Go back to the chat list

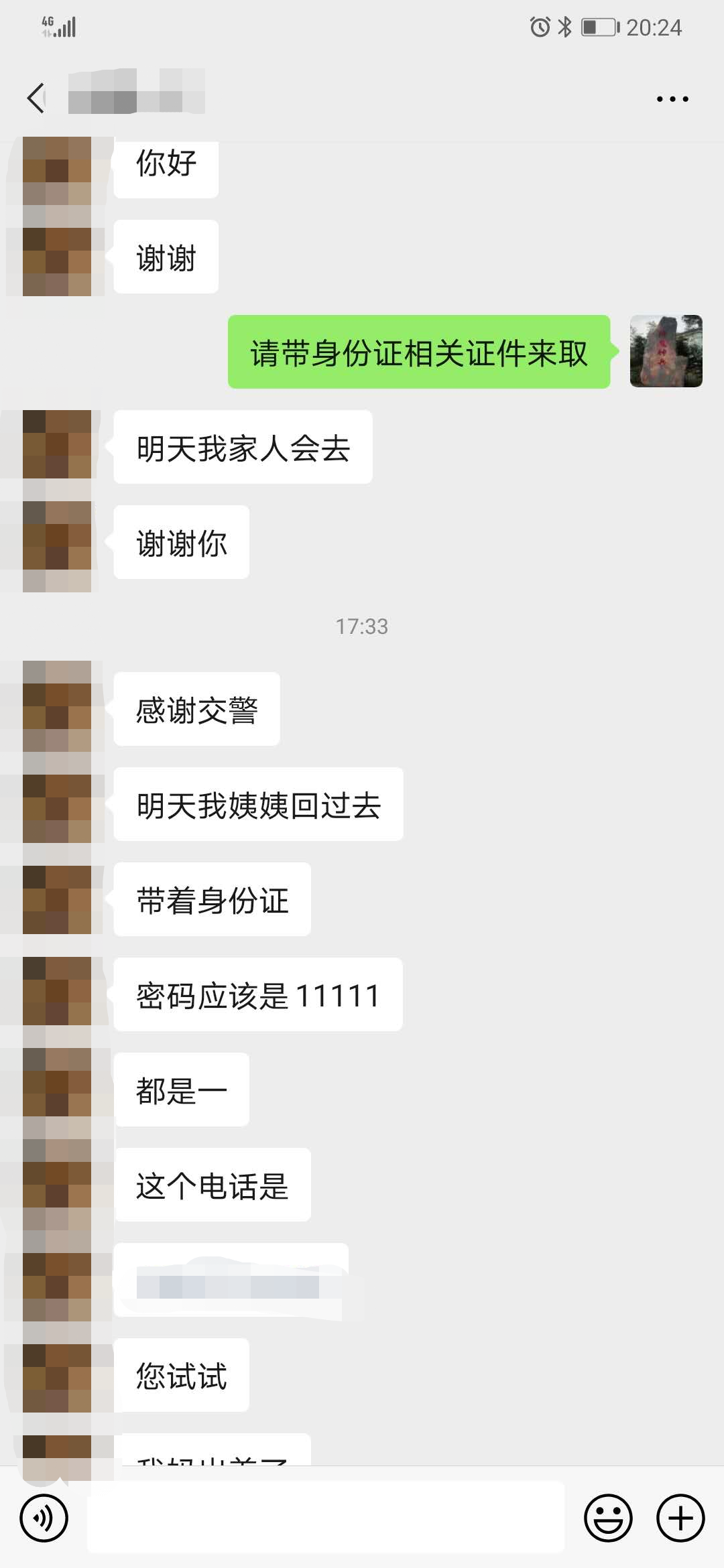pyautogui.click(x=36, y=99)
